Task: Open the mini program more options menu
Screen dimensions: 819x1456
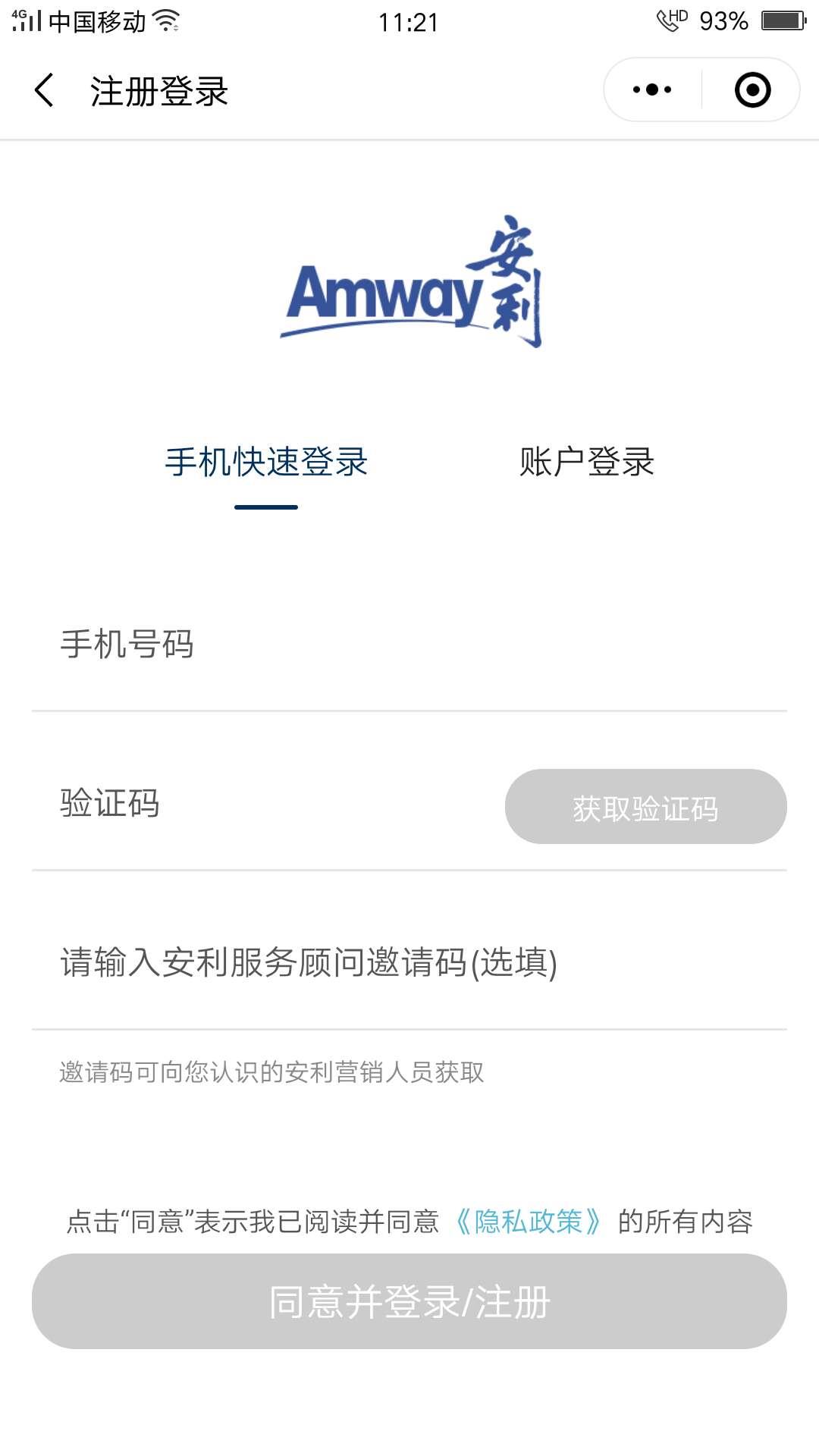Action: 652,89
